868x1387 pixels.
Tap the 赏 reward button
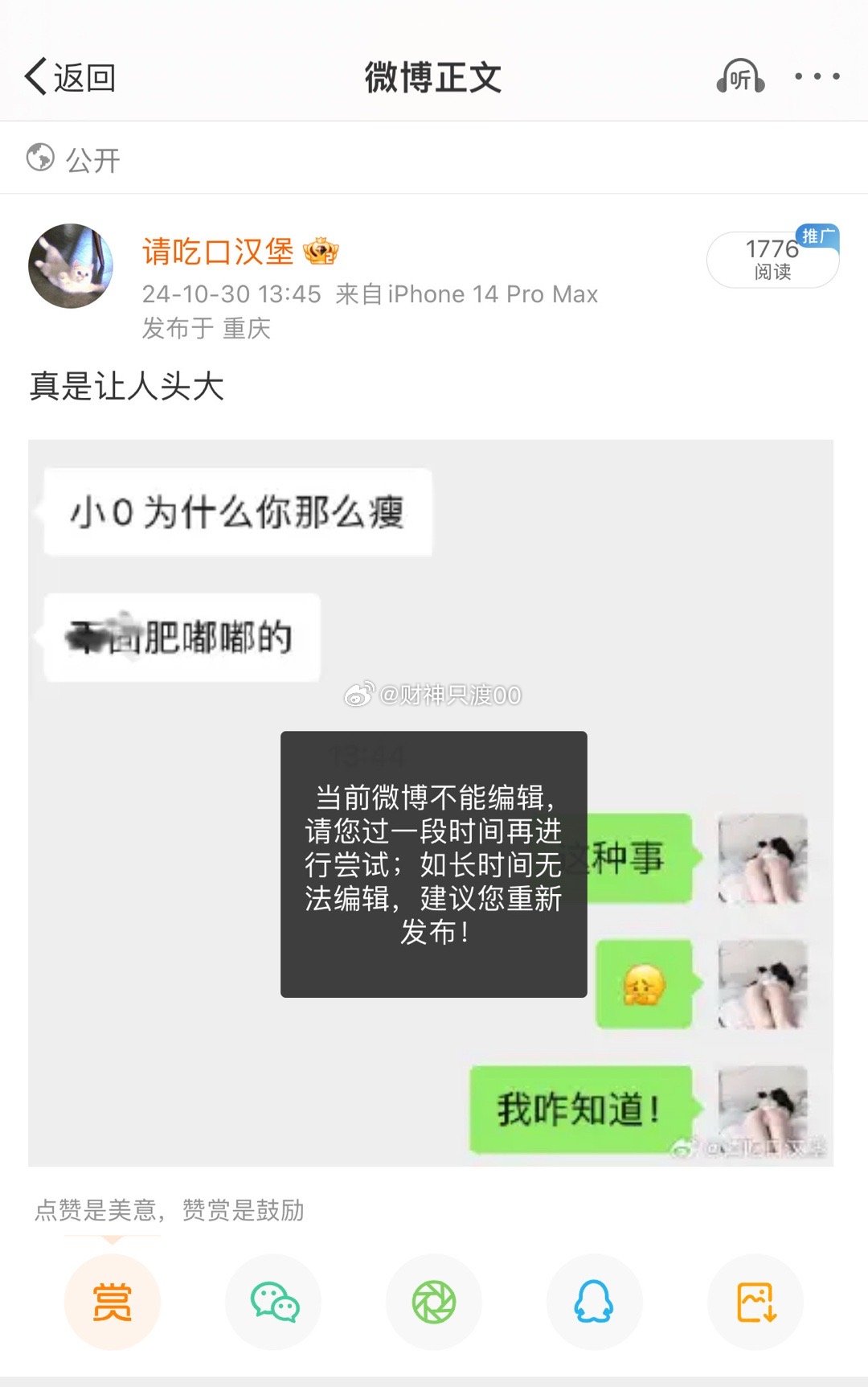pyautogui.click(x=113, y=1302)
